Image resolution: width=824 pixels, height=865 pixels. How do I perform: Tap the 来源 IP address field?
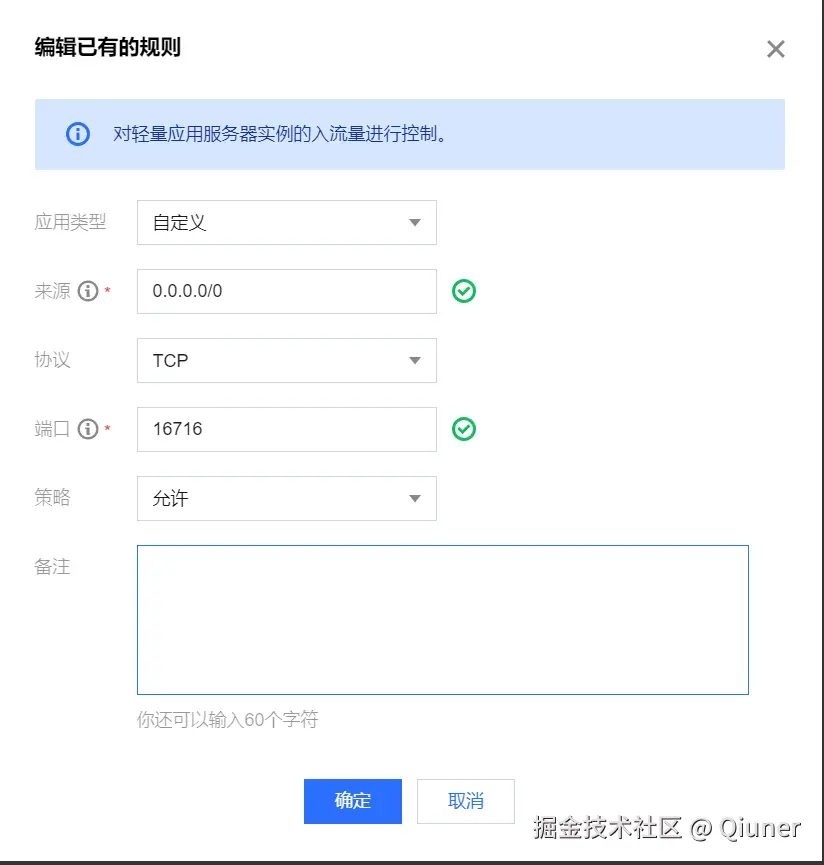point(286,291)
